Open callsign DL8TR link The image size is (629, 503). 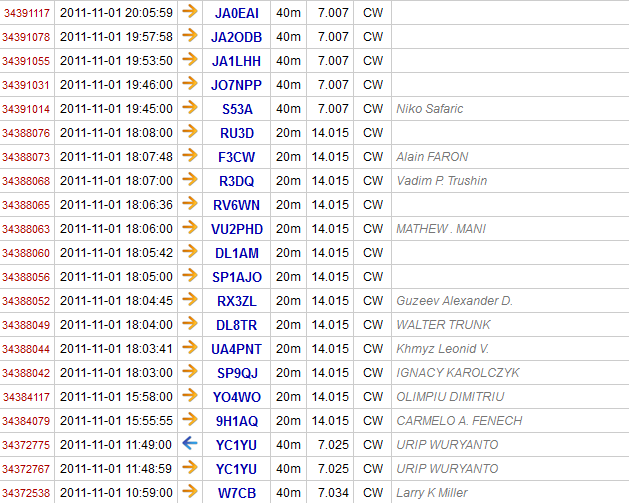[237, 325]
